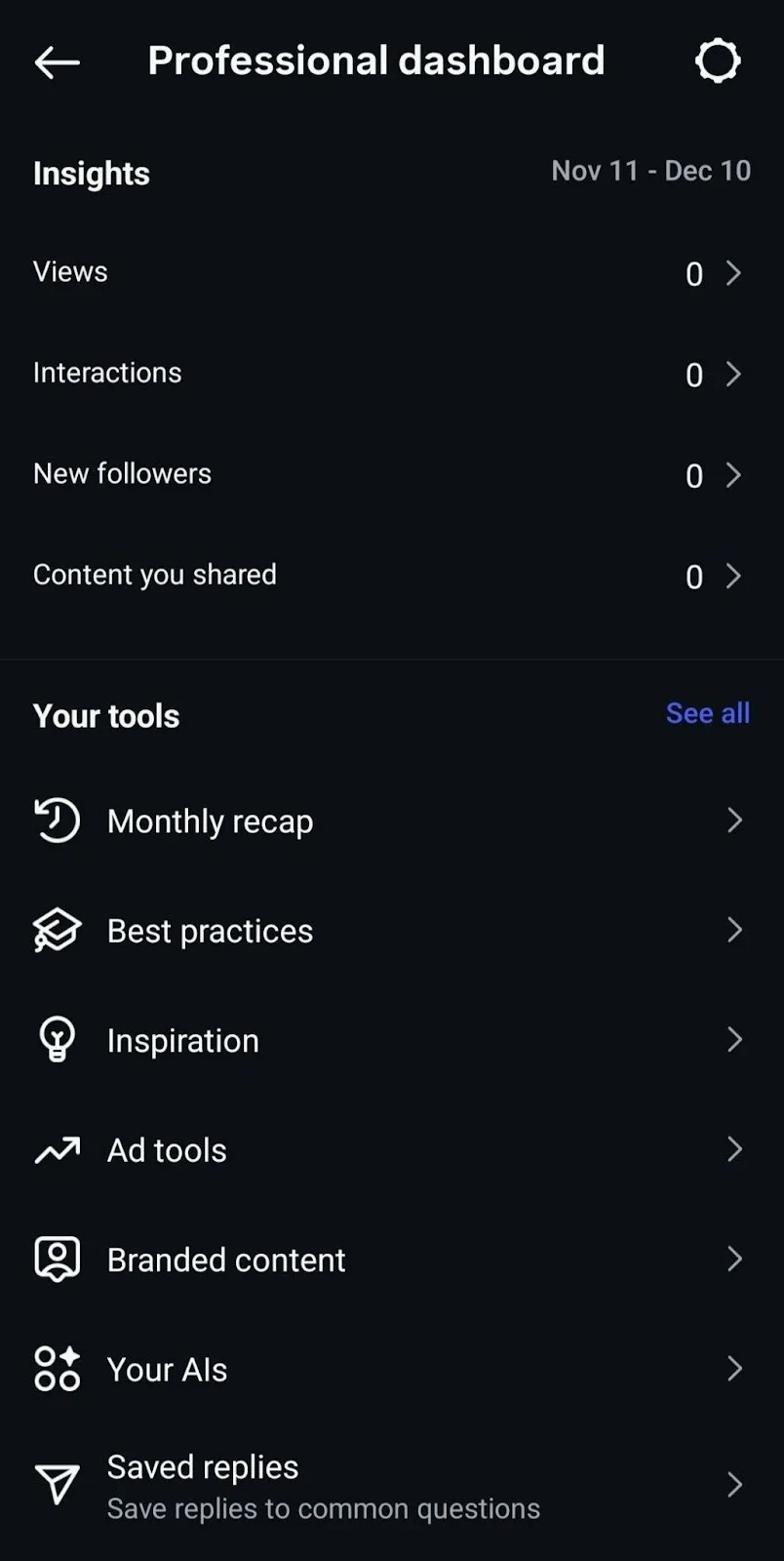Expand the New followers chevron

coord(733,475)
